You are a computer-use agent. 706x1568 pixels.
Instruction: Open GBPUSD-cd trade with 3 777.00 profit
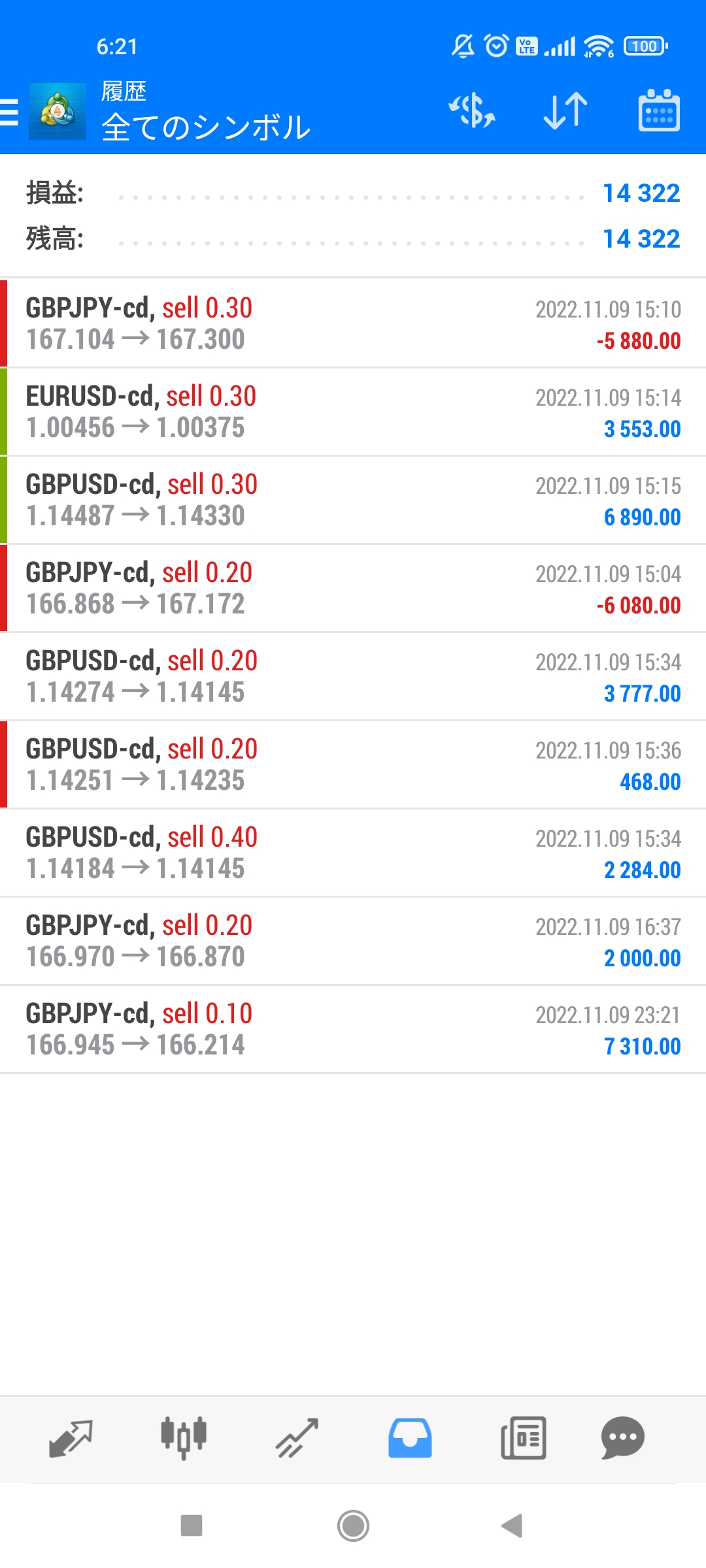click(x=353, y=676)
